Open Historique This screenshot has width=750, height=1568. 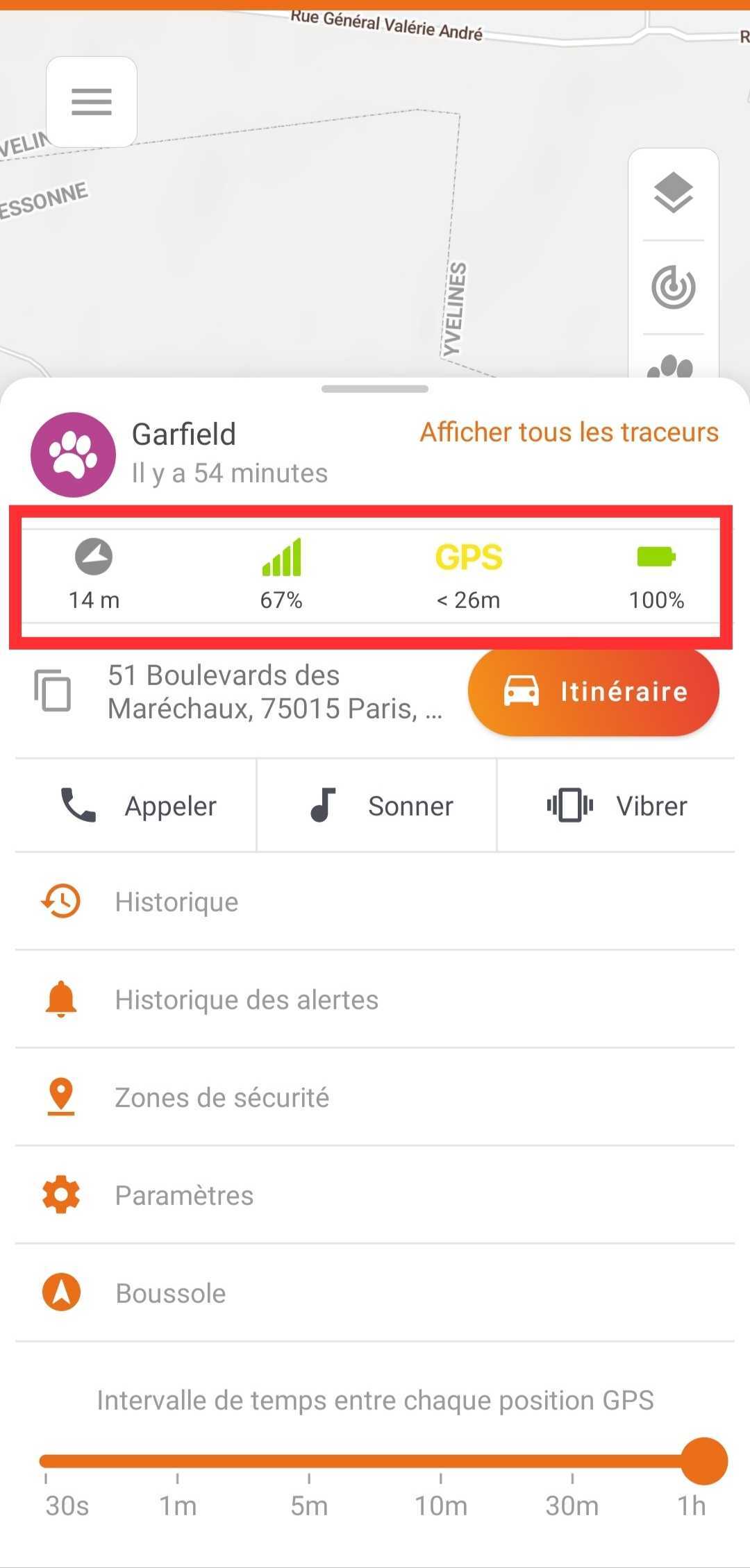[375, 902]
